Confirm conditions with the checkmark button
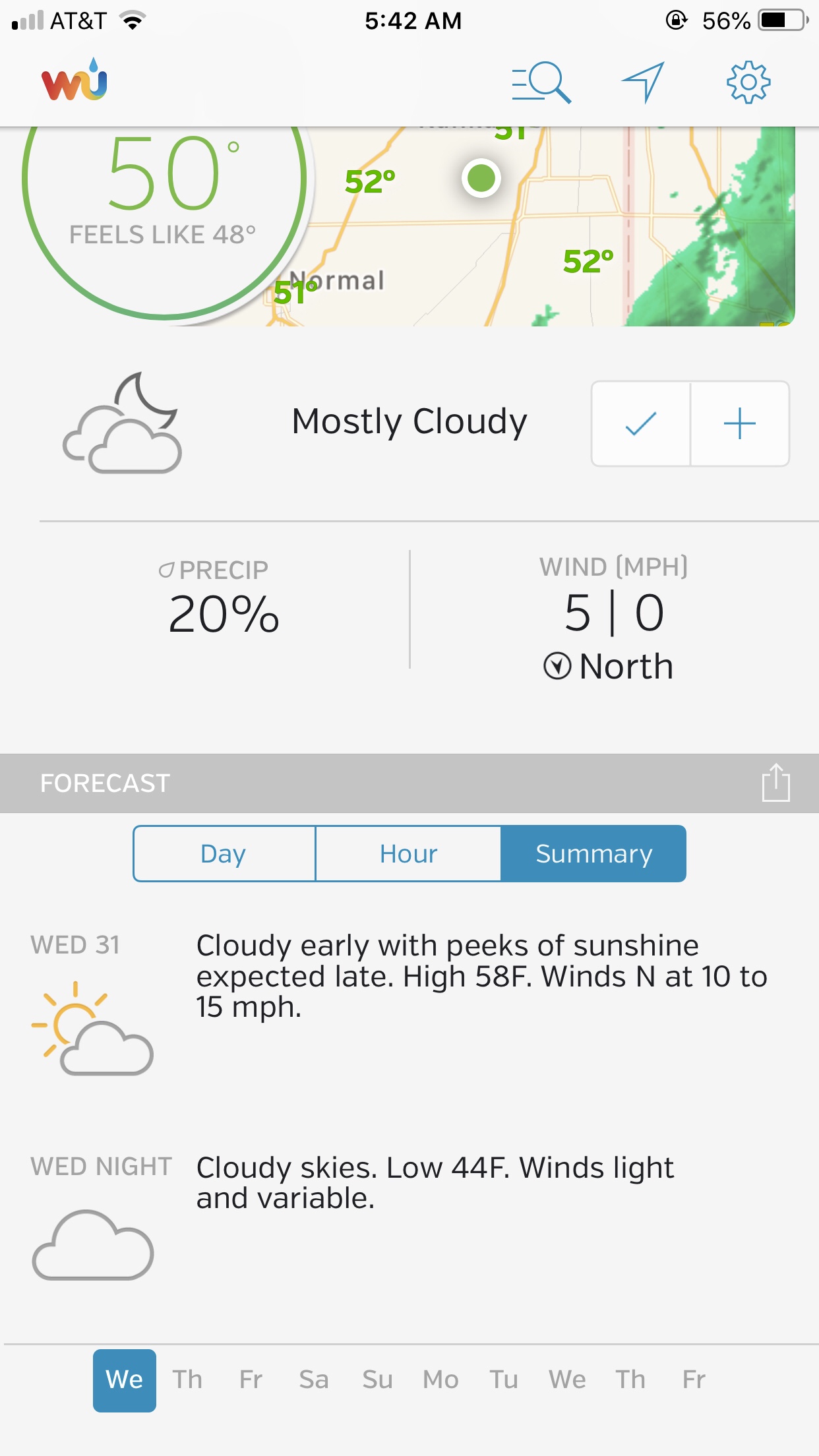 (x=641, y=423)
